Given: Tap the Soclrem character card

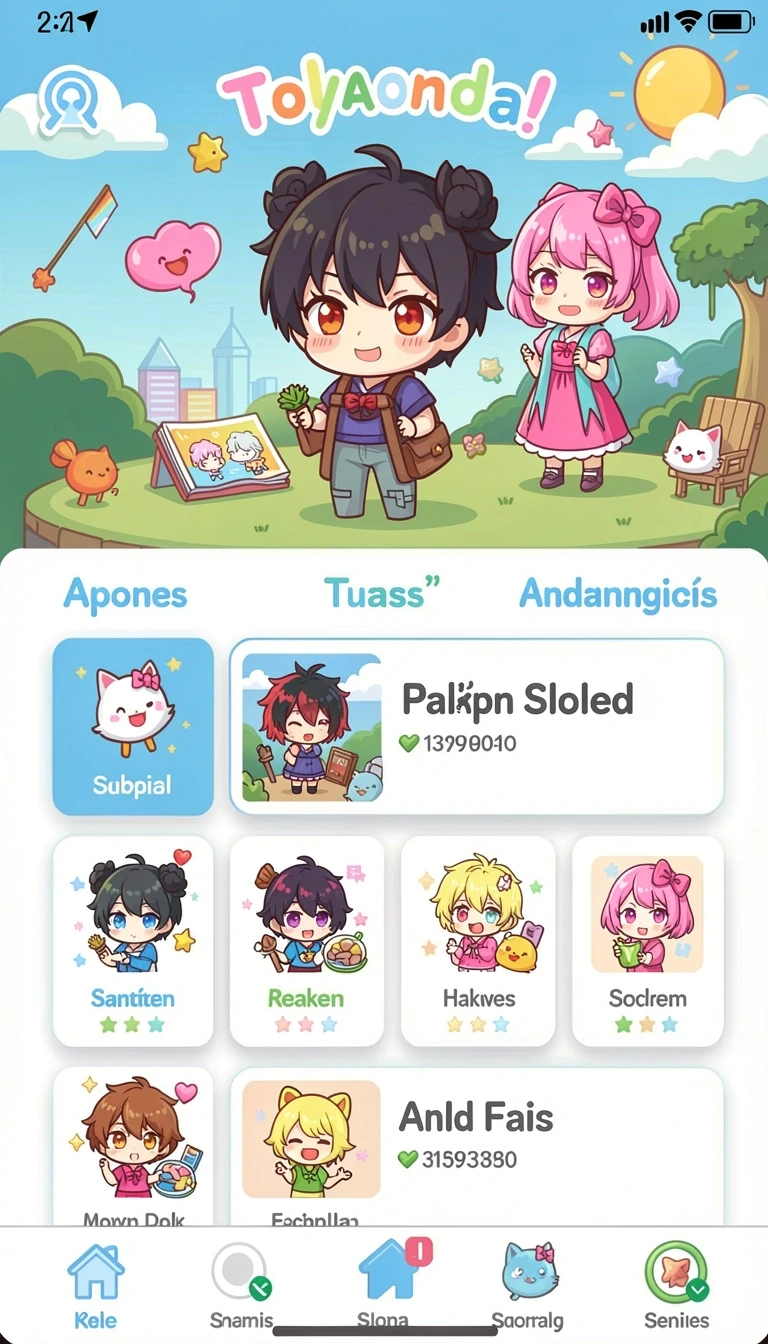Looking at the screenshot, I should click(x=648, y=941).
